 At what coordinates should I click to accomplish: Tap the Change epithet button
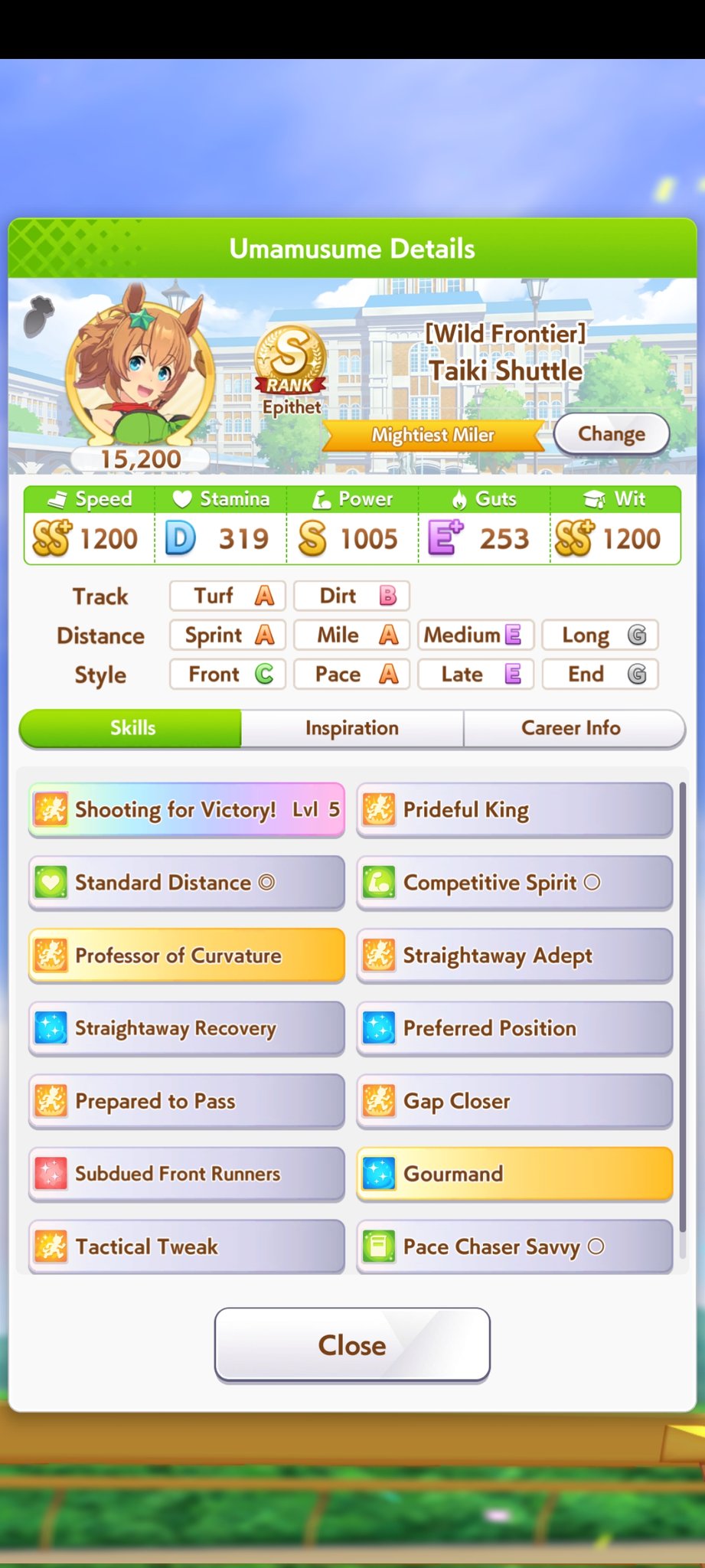pos(612,434)
